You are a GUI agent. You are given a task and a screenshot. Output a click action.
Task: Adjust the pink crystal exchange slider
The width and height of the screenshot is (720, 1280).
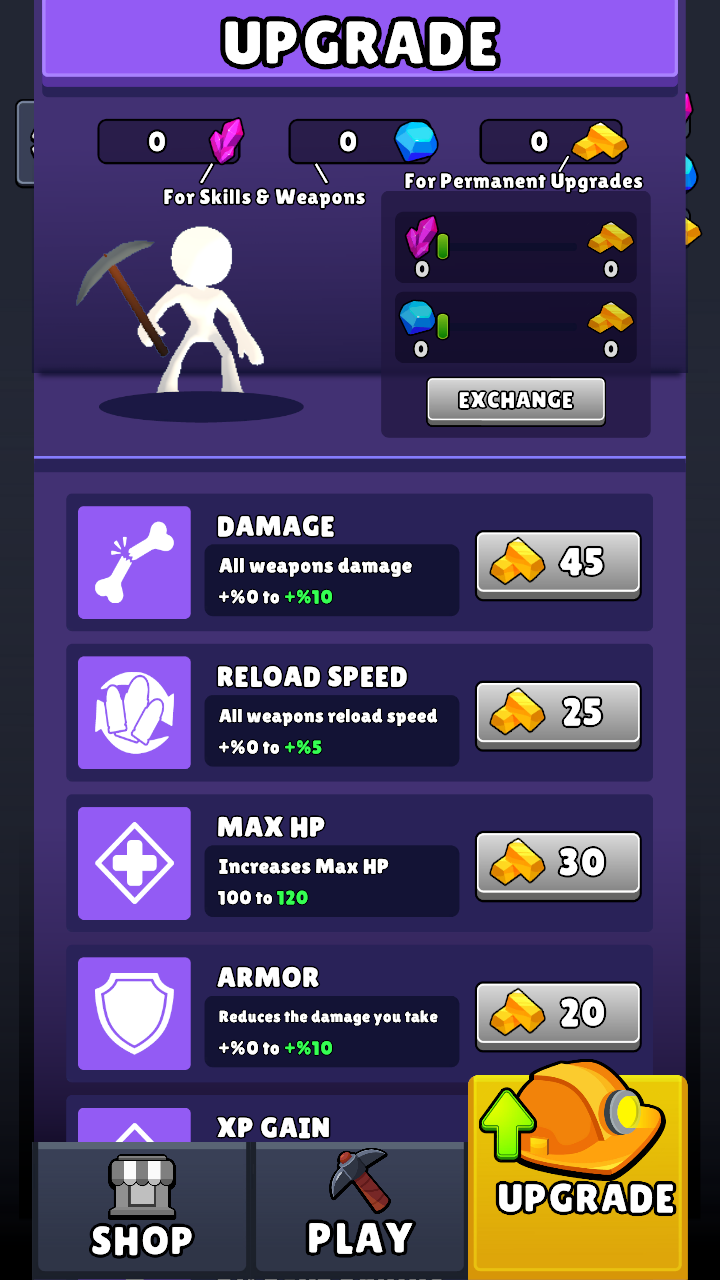(x=443, y=246)
